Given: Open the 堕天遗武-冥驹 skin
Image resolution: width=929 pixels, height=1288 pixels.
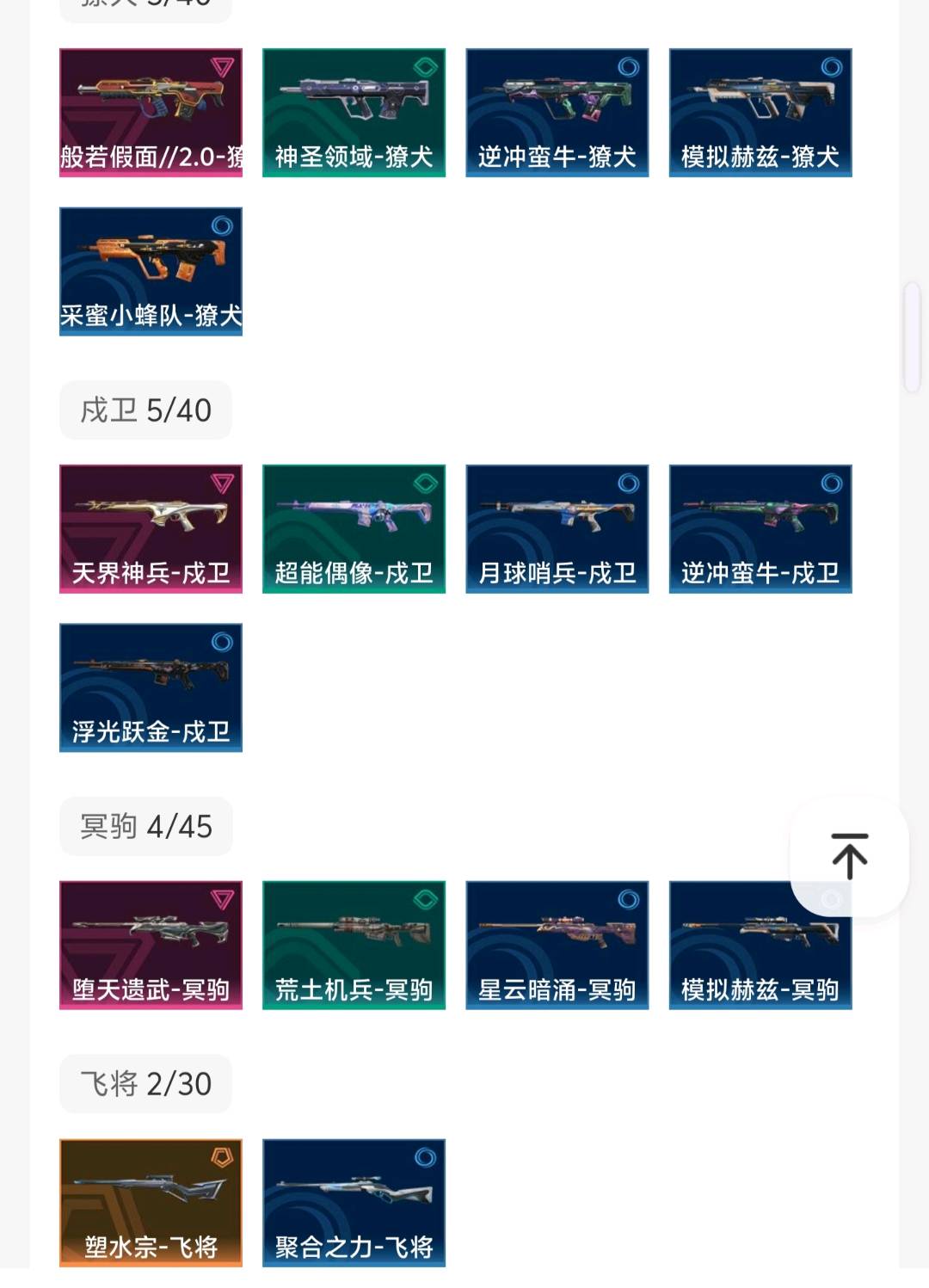Looking at the screenshot, I should click(x=151, y=945).
